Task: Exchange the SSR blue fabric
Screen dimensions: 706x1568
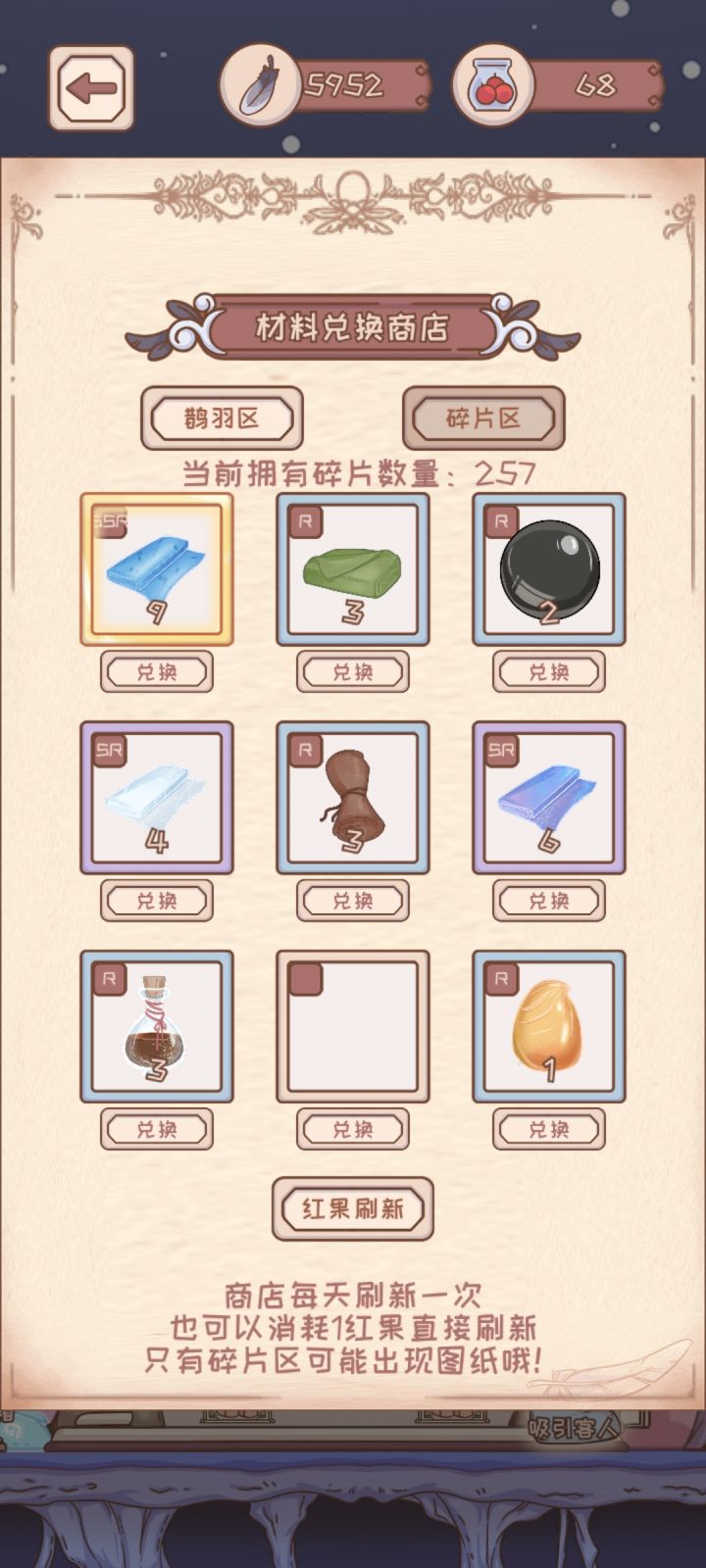Action: pyautogui.click(x=157, y=673)
